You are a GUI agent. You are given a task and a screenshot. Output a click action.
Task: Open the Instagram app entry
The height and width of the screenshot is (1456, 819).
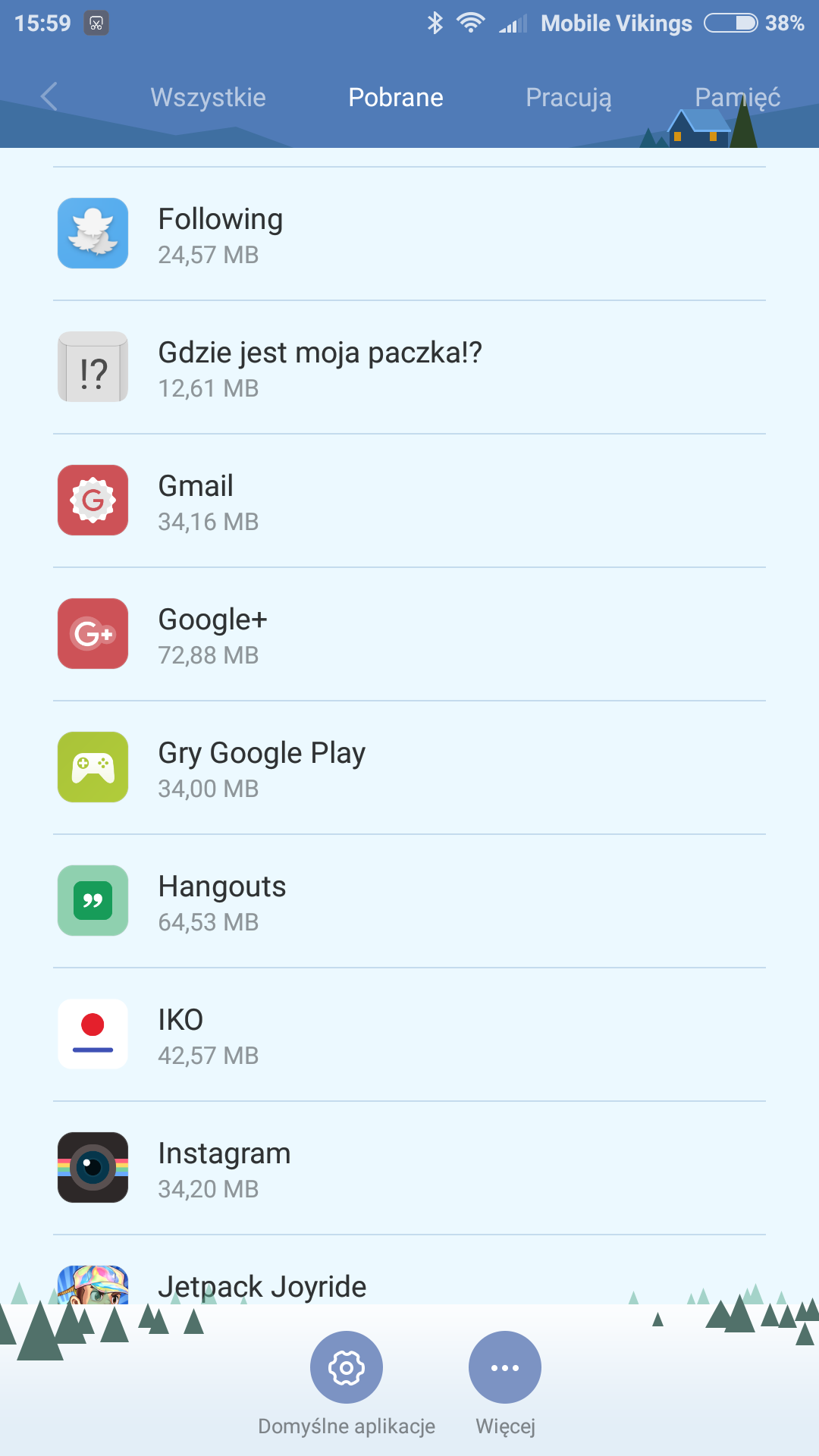[409, 1168]
